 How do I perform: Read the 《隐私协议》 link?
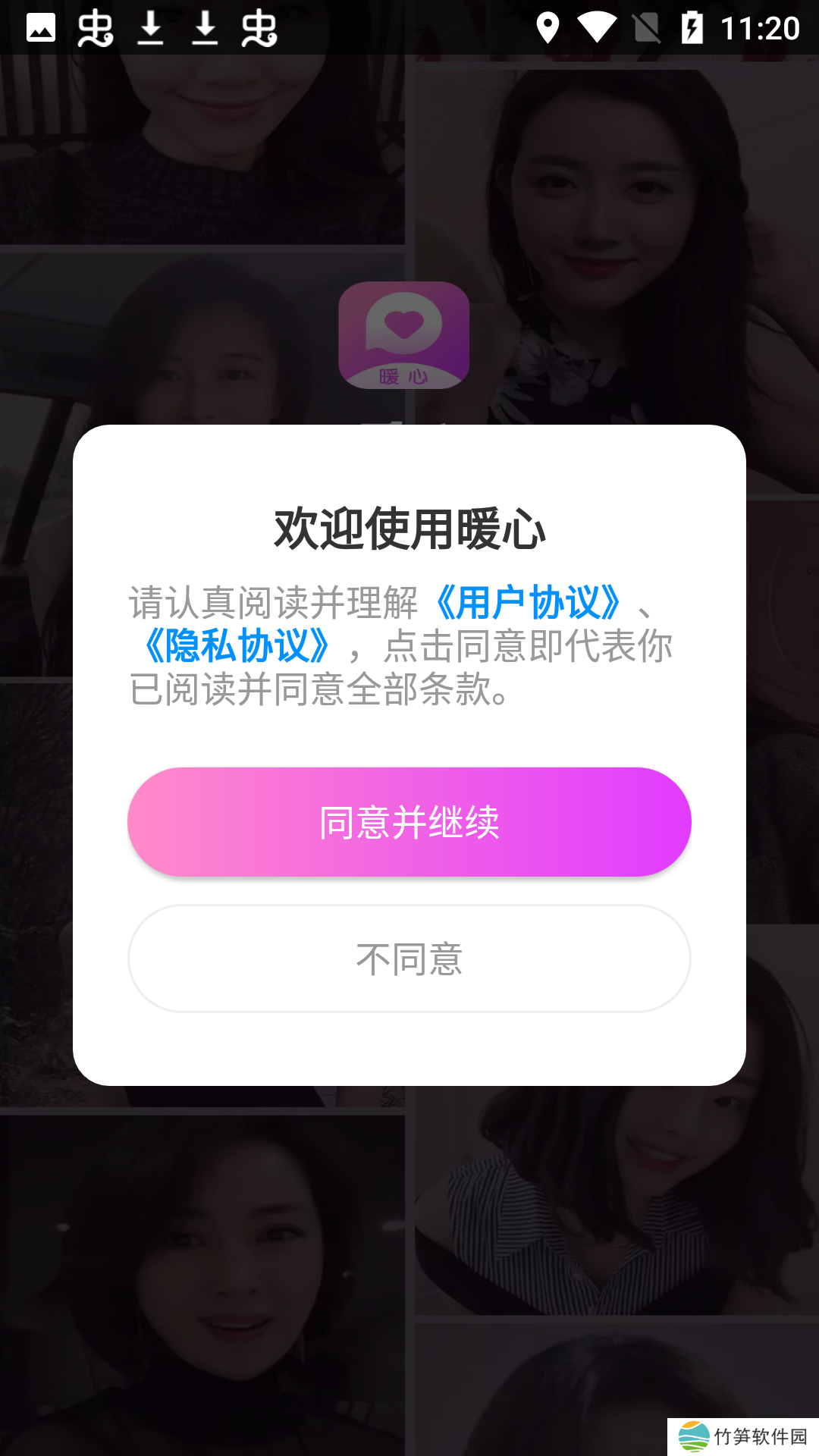pyautogui.click(x=237, y=646)
